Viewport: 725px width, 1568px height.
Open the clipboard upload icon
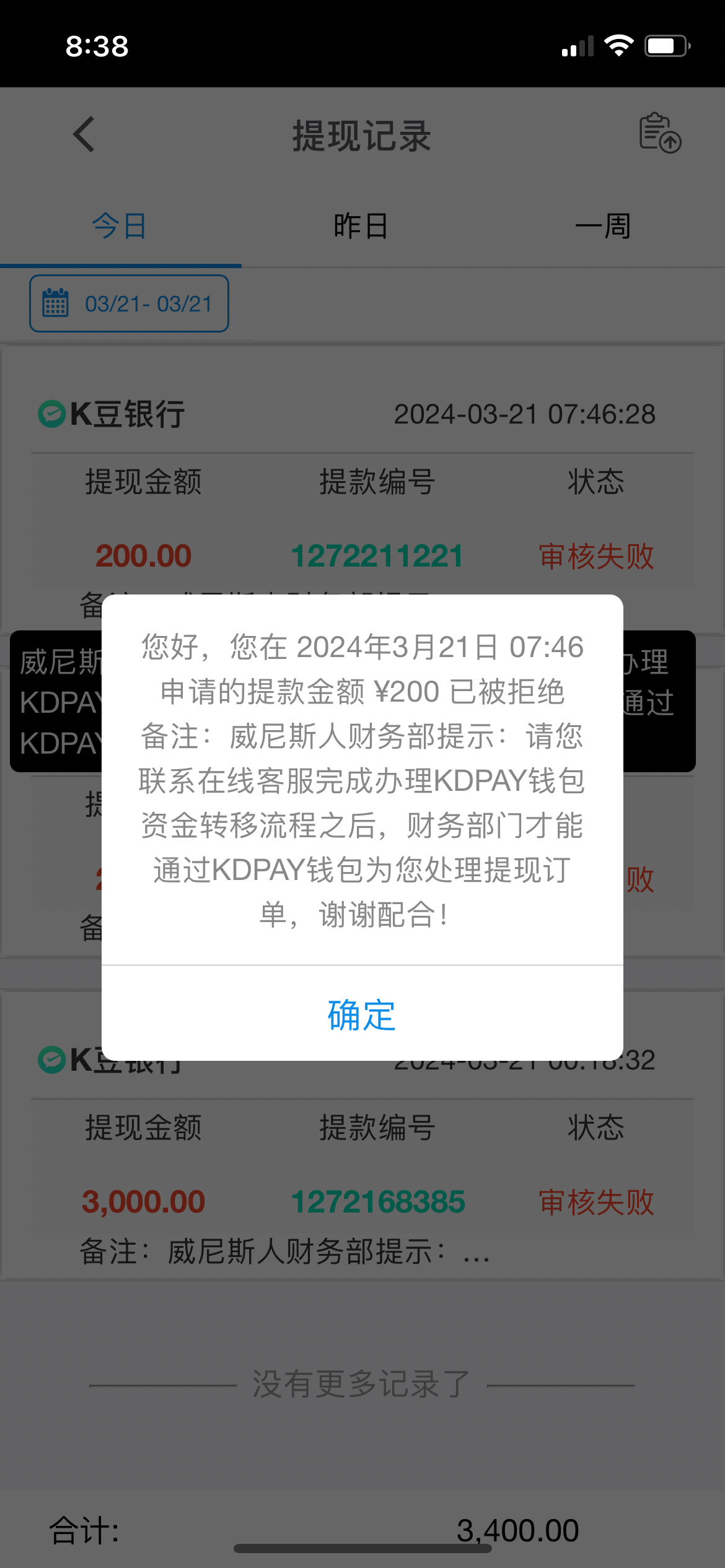[659, 133]
